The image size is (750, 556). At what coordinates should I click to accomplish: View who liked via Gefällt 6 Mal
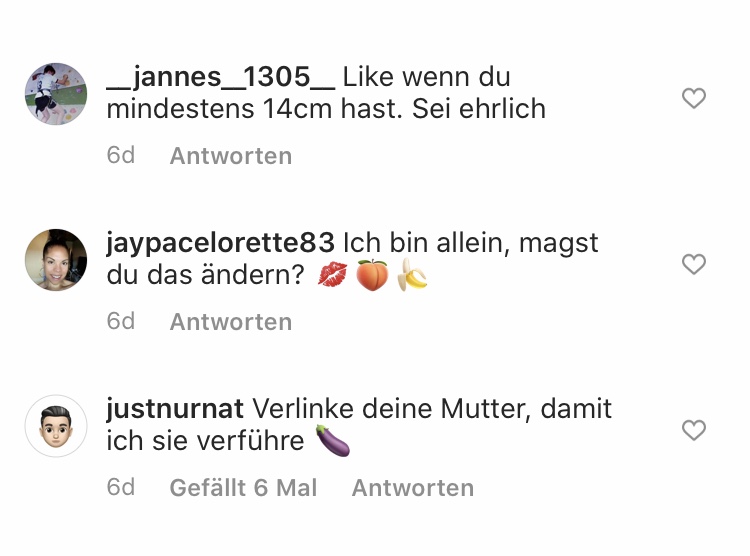click(x=243, y=488)
